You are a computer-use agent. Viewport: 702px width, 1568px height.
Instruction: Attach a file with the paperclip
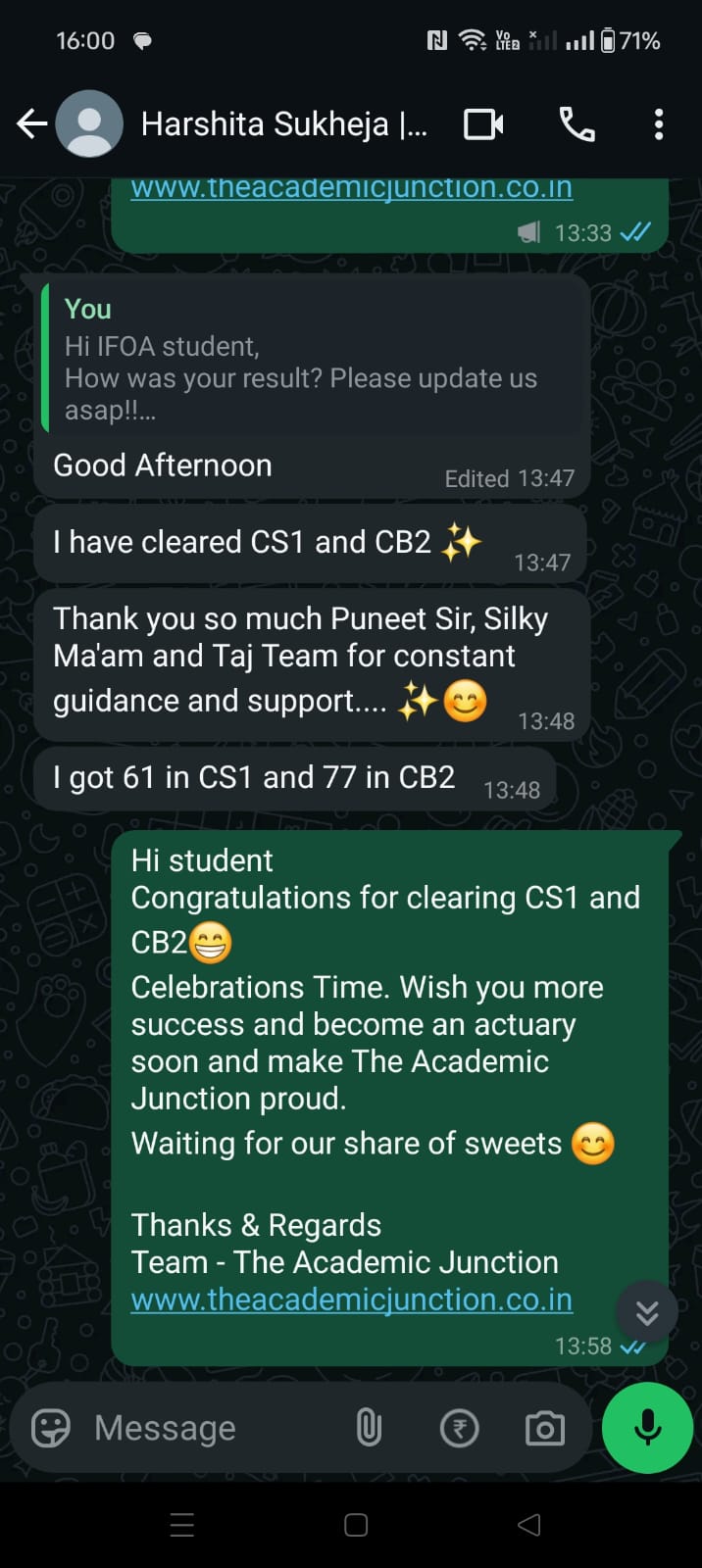tap(369, 1428)
